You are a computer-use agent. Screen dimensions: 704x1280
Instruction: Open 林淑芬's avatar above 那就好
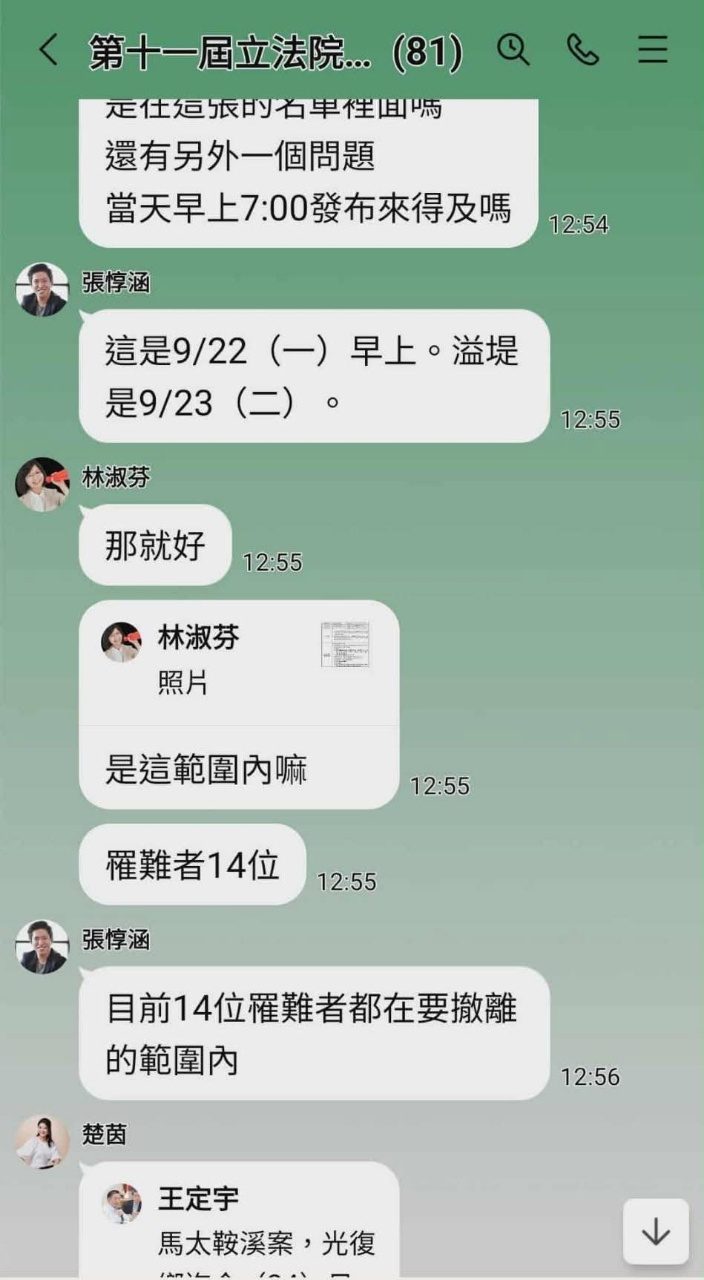coord(42,485)
